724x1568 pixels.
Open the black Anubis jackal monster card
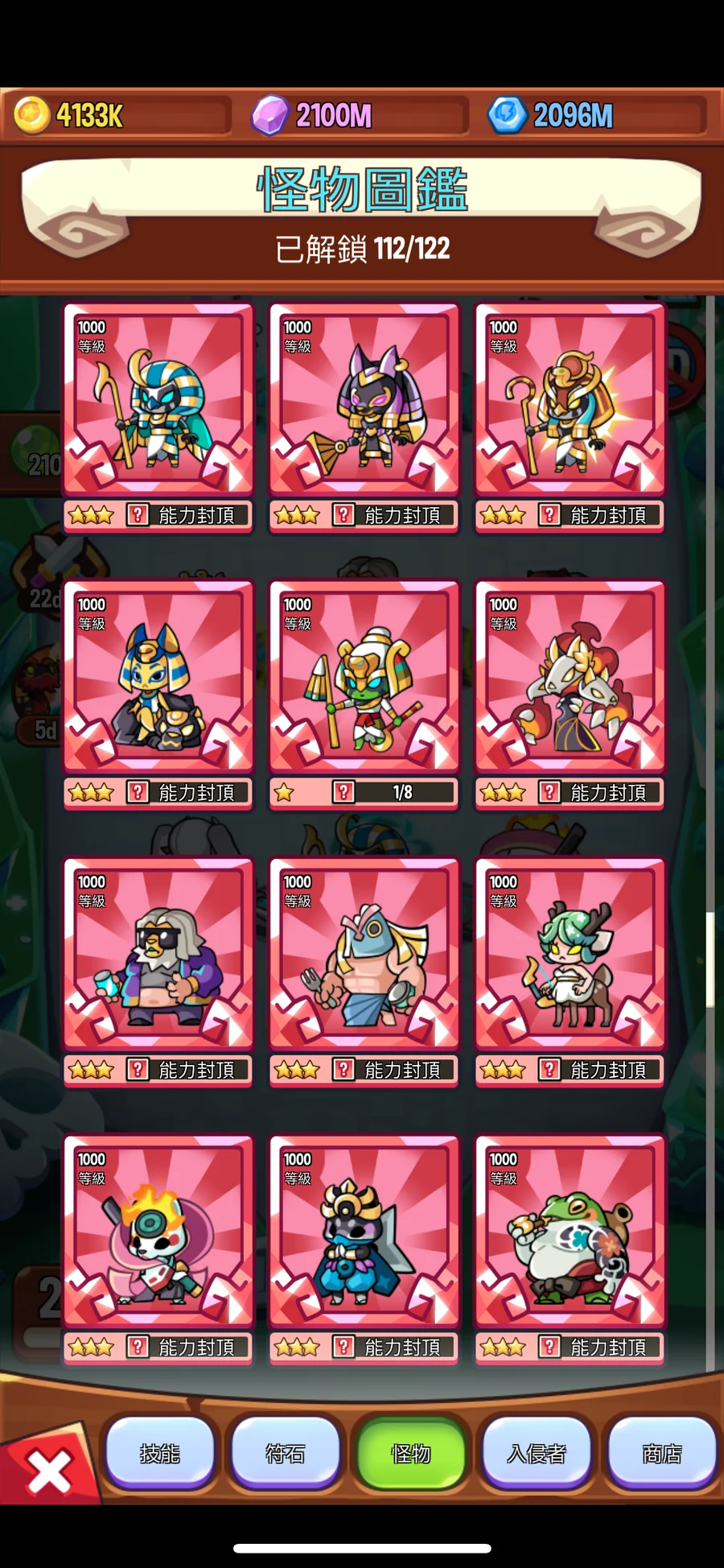(364, 399)
